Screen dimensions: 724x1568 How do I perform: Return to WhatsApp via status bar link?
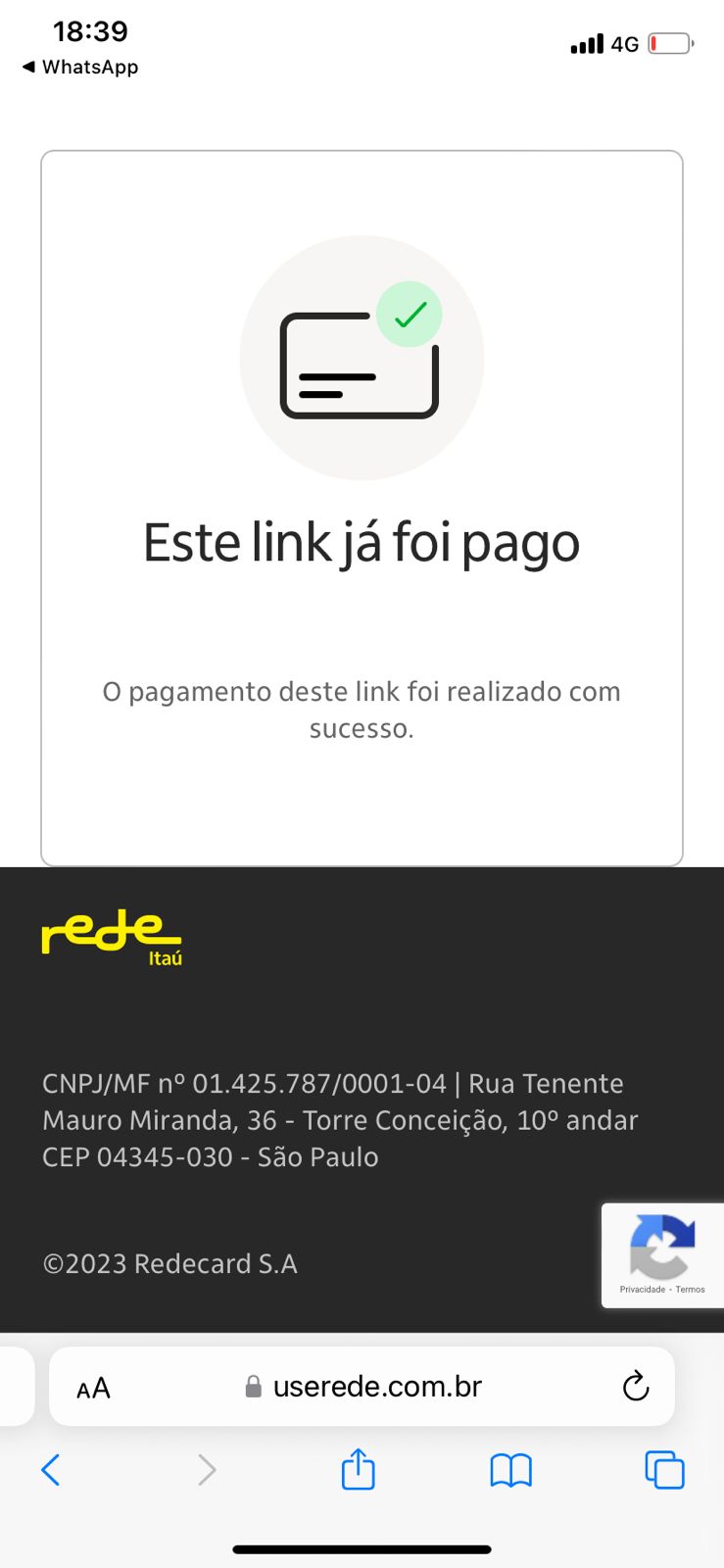click(80, 67)
